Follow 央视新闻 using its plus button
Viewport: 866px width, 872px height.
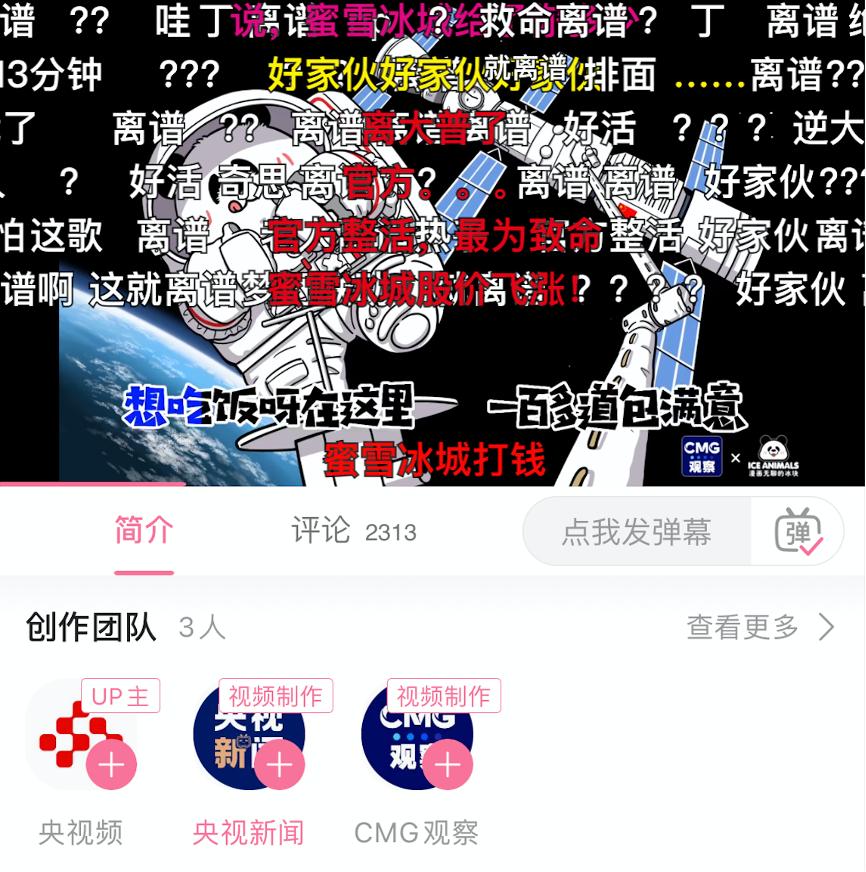click(279, 765)
